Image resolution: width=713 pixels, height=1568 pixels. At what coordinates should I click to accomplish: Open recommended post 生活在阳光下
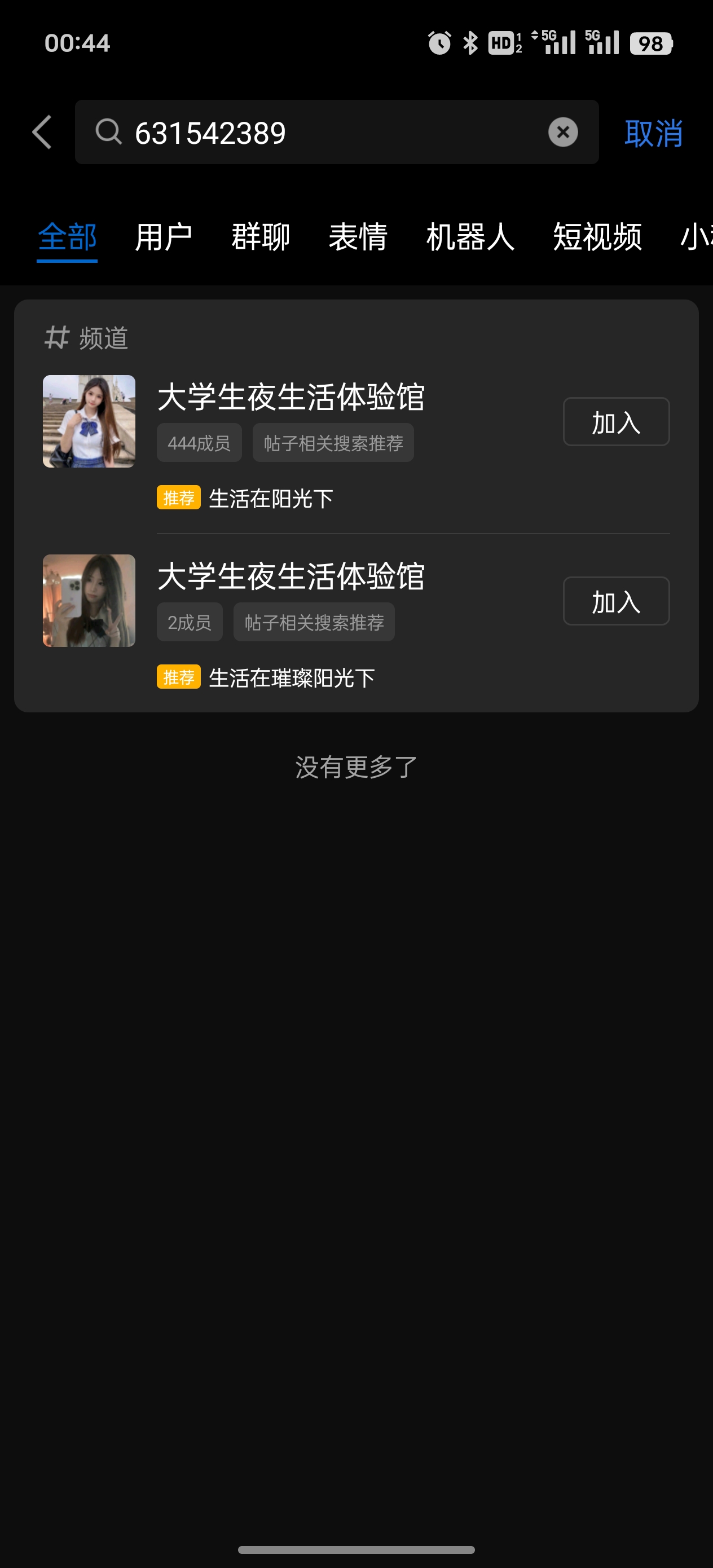point(270,499)
